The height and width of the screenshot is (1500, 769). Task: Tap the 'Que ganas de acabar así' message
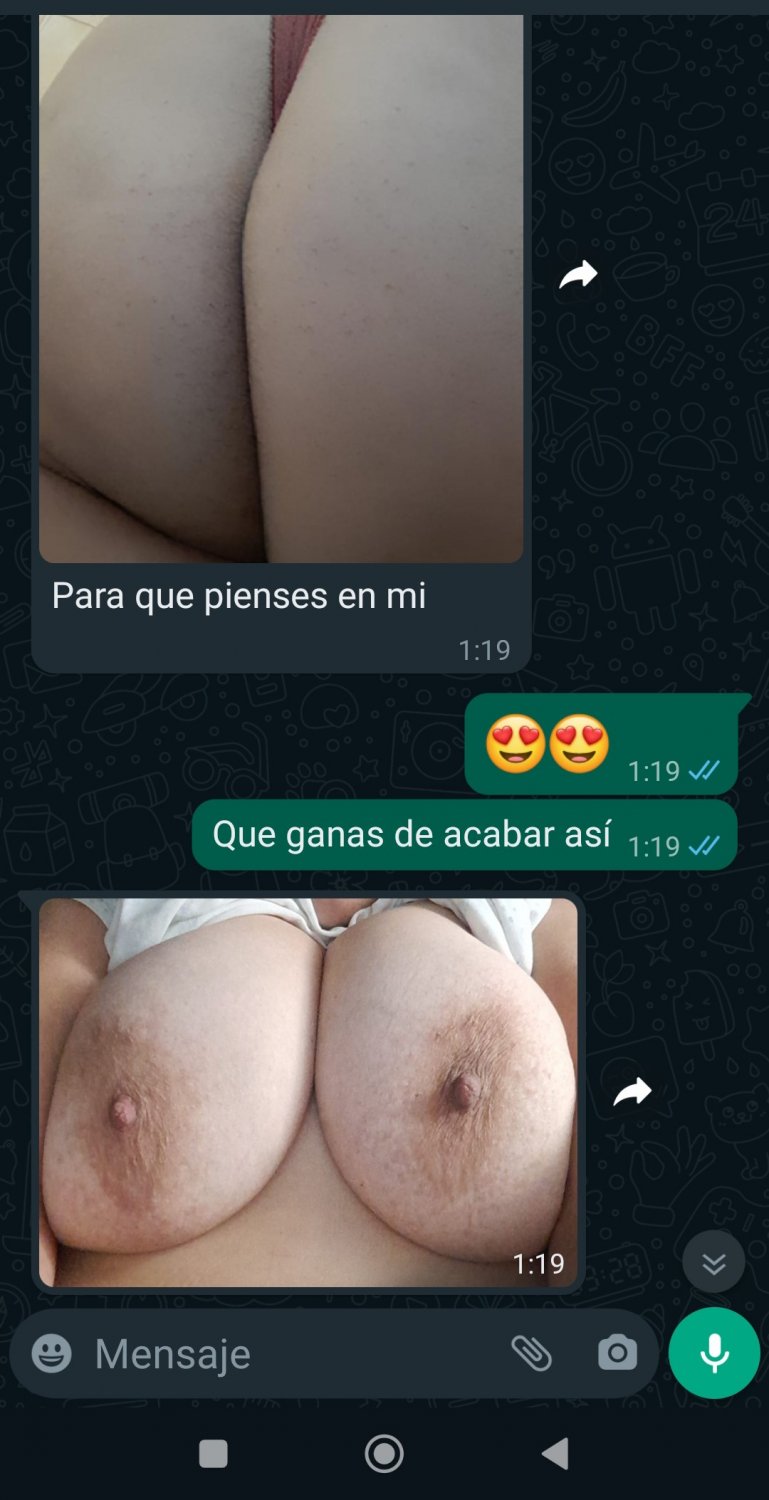pos(410,834)
